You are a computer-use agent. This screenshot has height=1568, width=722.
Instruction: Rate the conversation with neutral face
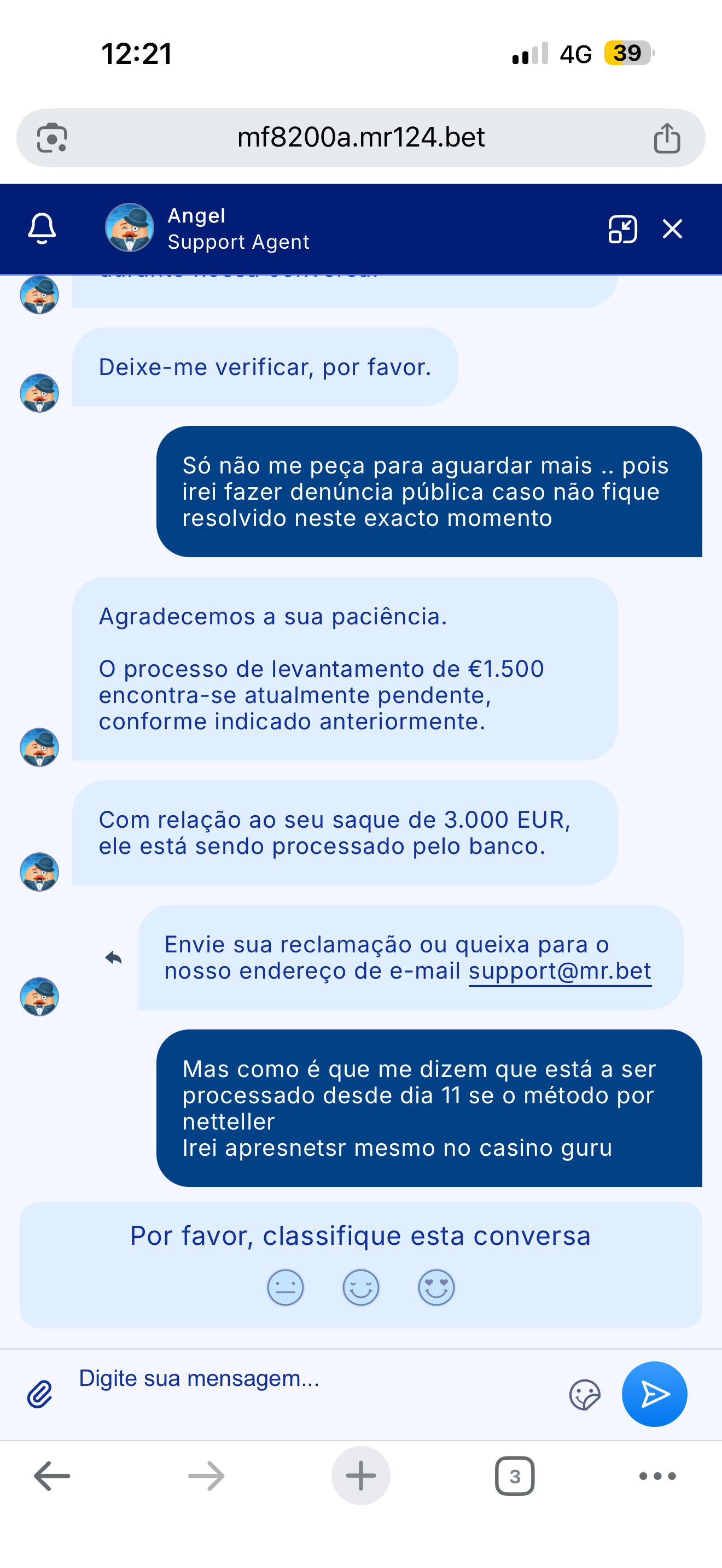click(x=286, y=1288)
